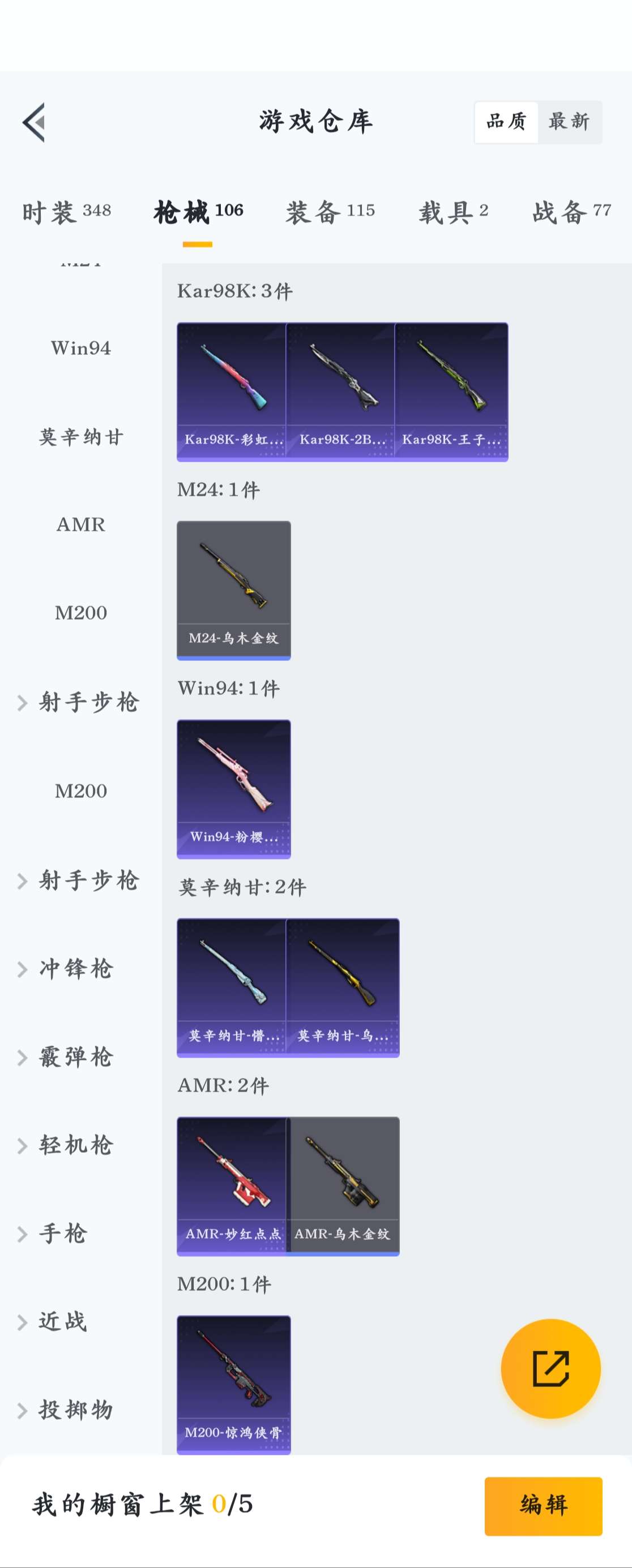Expand the 霰弹枪 category
The height and width of the screenshot is (1568, 632).
click(x=75, y=1057)
